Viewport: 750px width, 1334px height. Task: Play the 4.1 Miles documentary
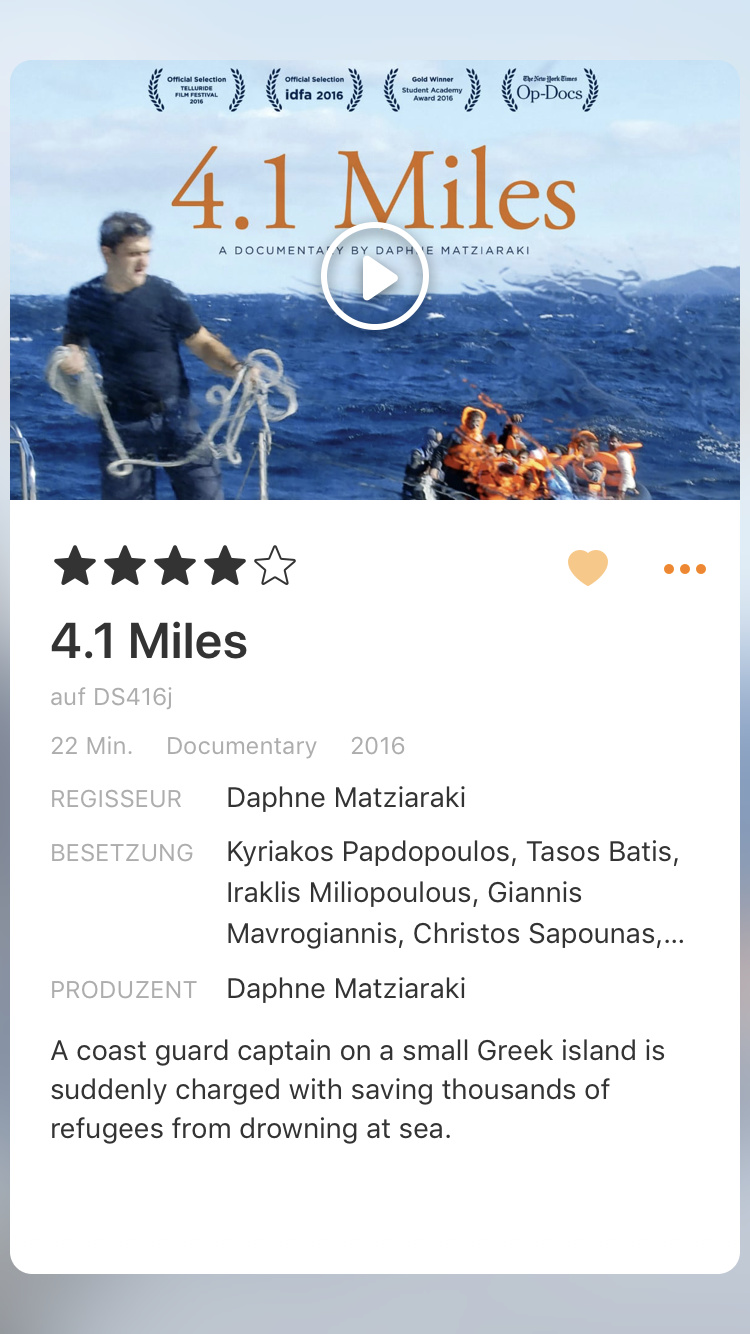click(x=375, y=277)
